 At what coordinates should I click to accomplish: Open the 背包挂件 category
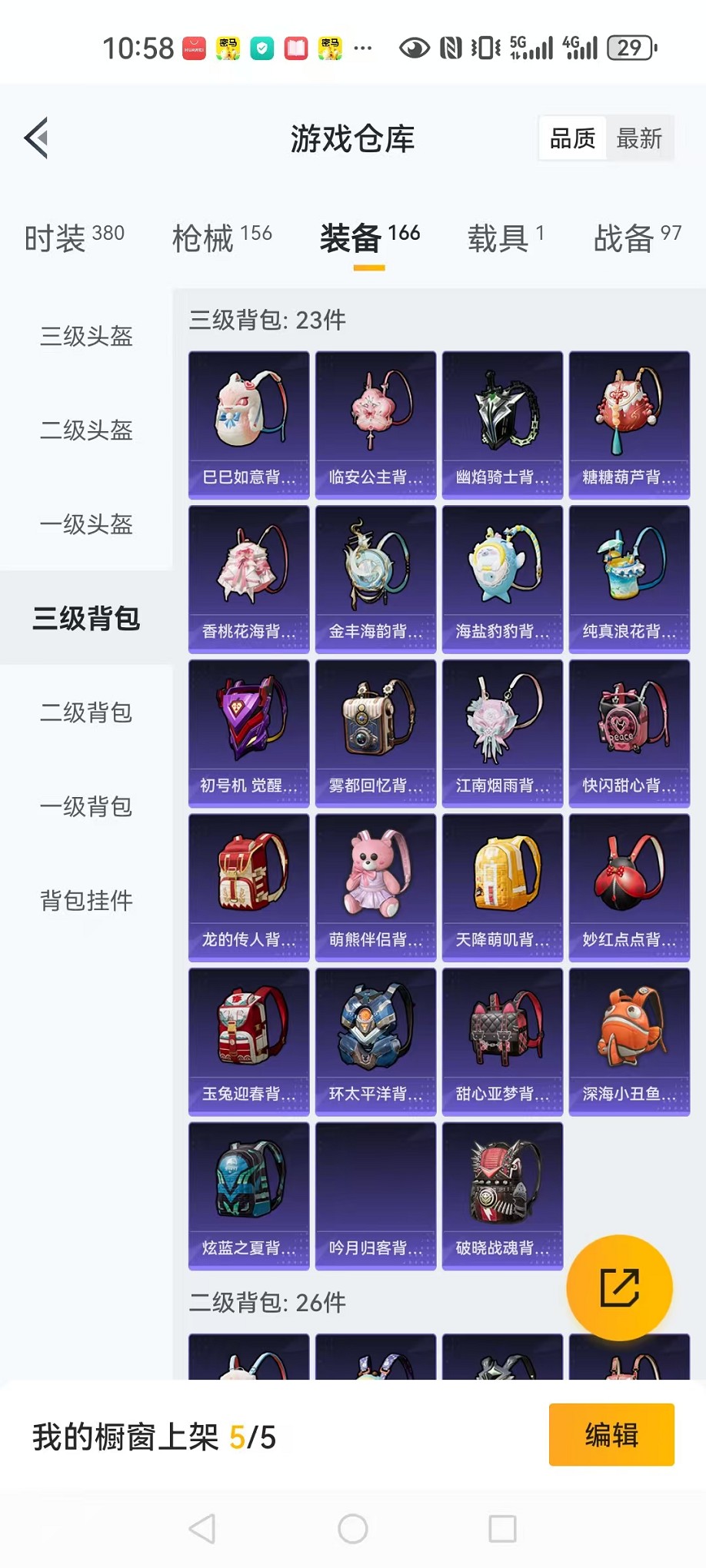86,900
